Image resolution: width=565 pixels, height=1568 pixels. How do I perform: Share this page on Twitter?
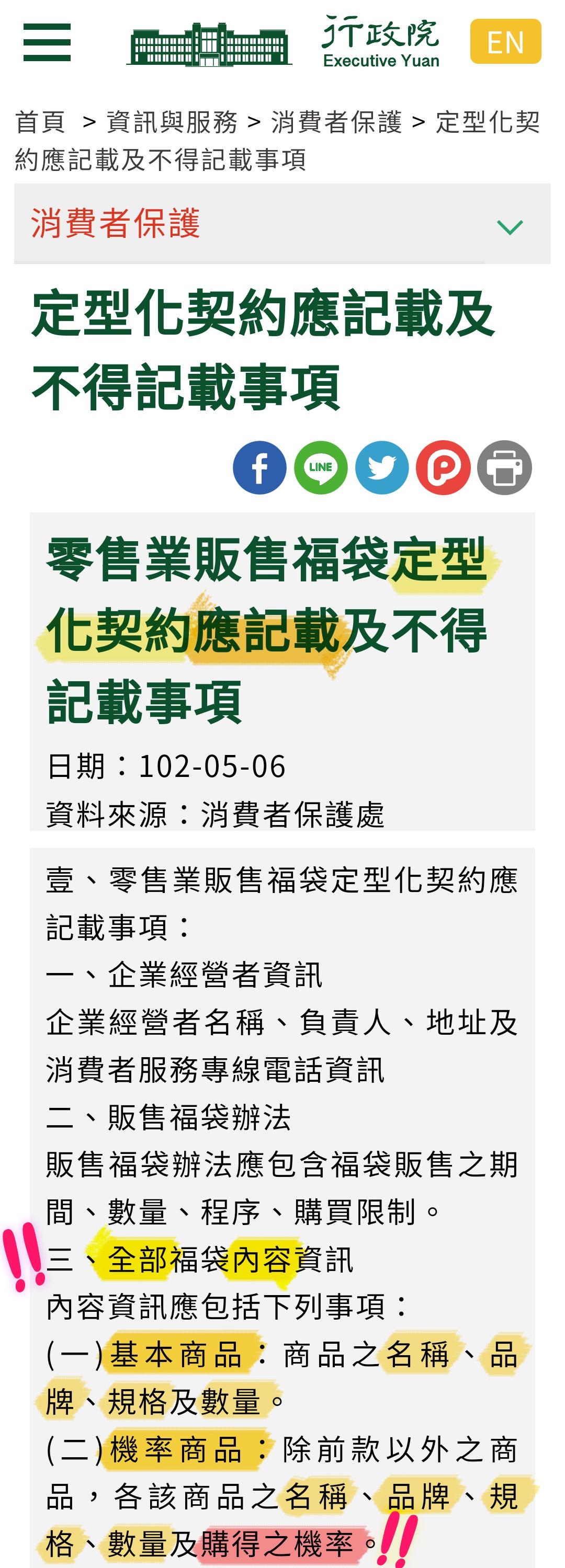tap(382, 467)
